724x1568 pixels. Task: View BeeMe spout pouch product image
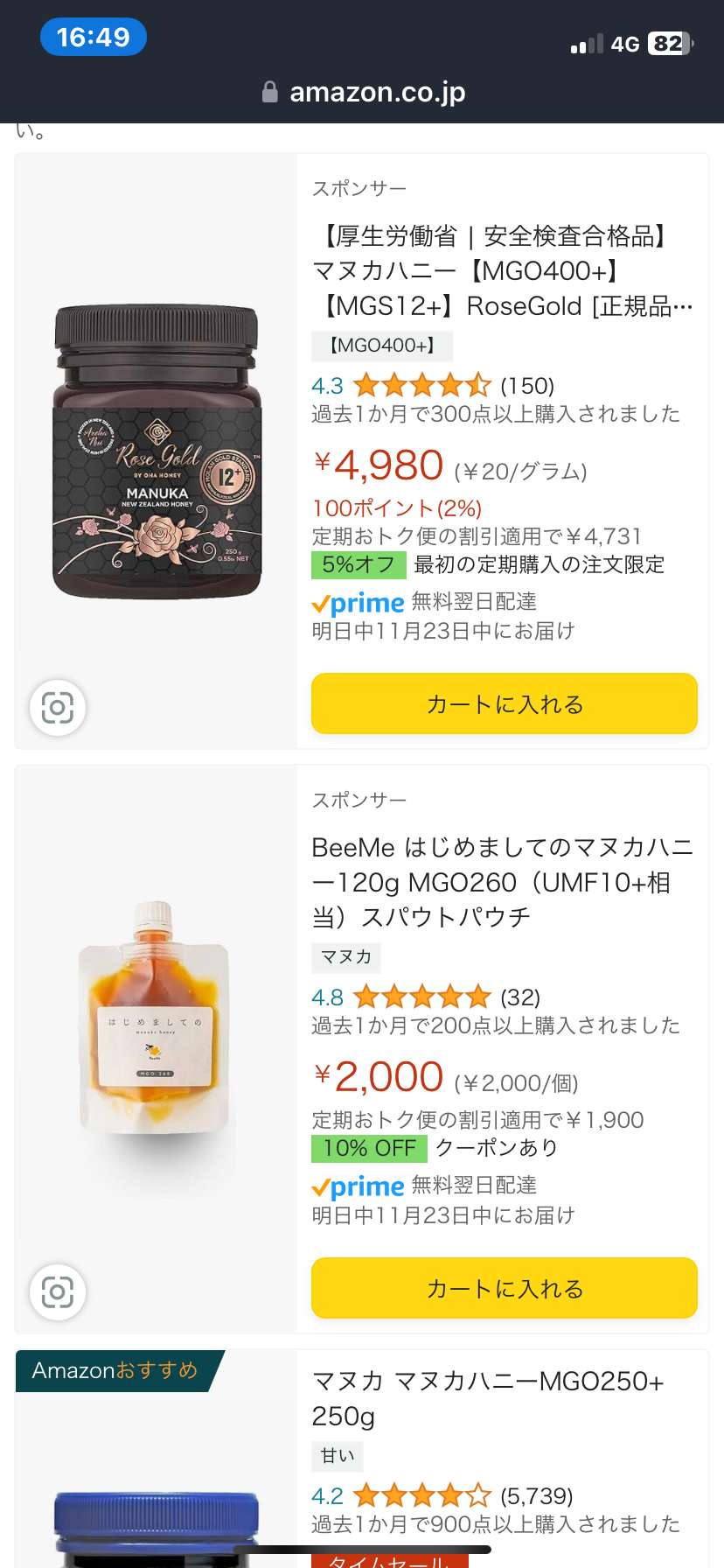point(155,1019)
